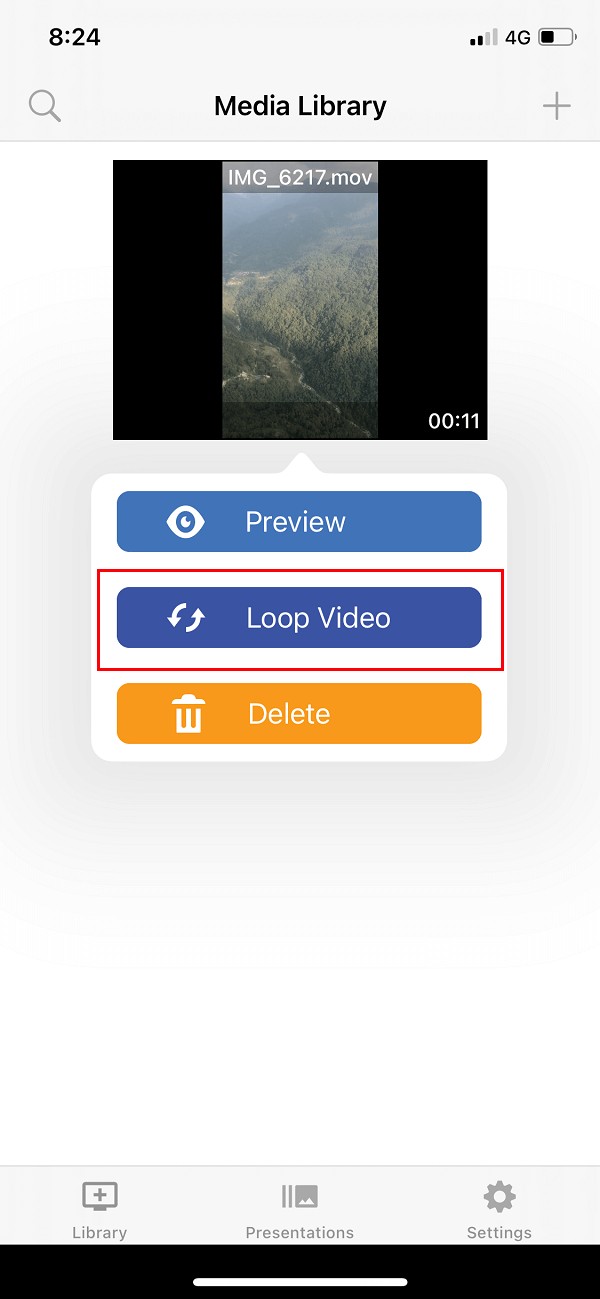Switch to the Library tab
Image resolution: width=600 pixels, height=1299 pixels.
[100, 1209]
